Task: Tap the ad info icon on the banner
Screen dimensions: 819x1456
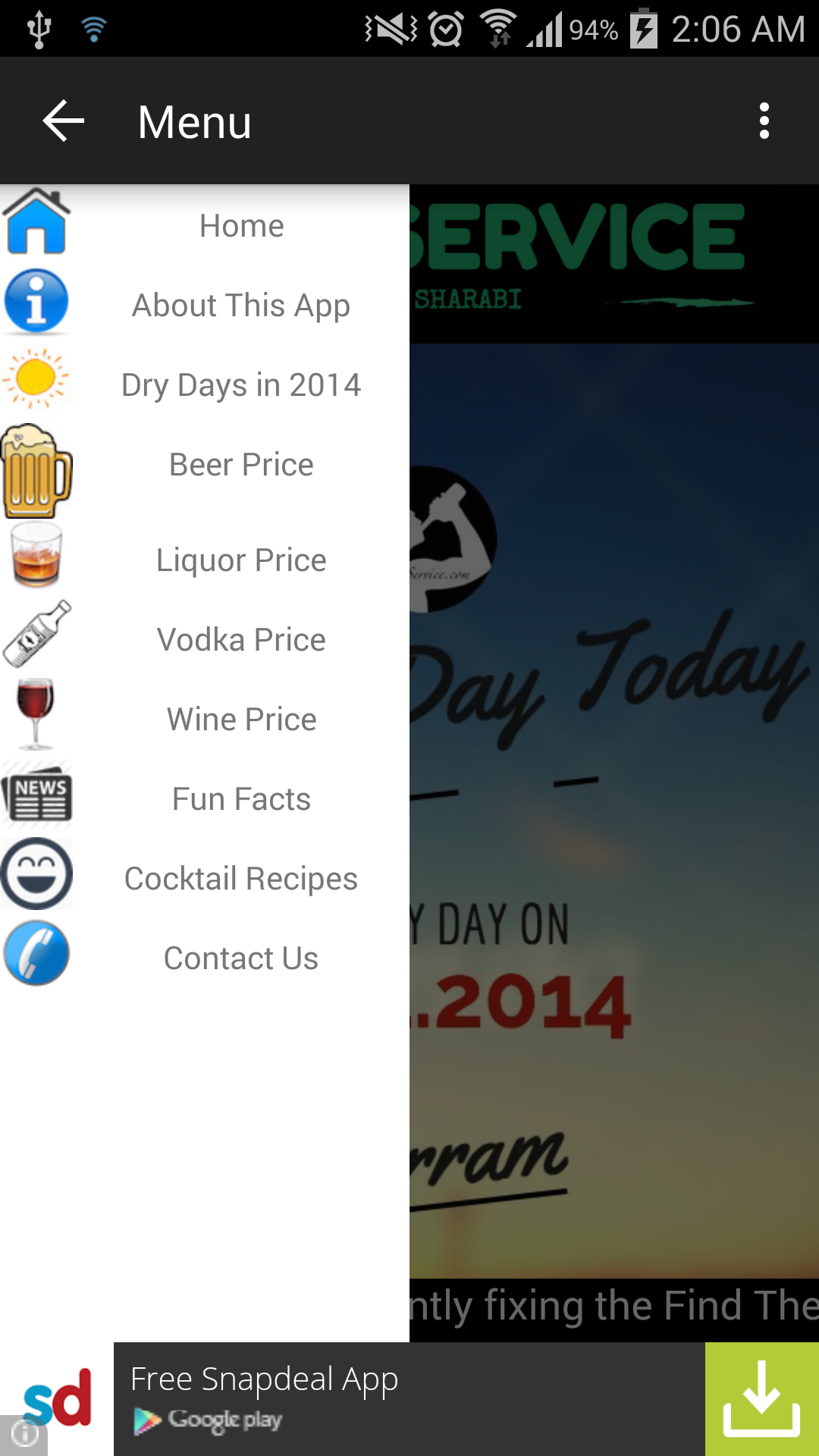Action: pyautogui.click(x=24, y=1434)
